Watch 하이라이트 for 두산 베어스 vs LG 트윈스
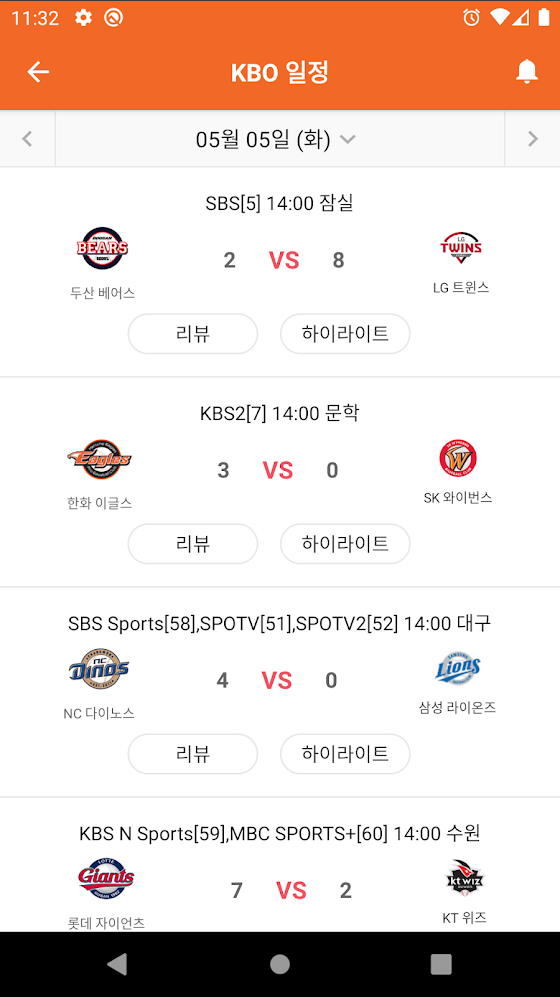The image size is (560, 997). (345, 333)
